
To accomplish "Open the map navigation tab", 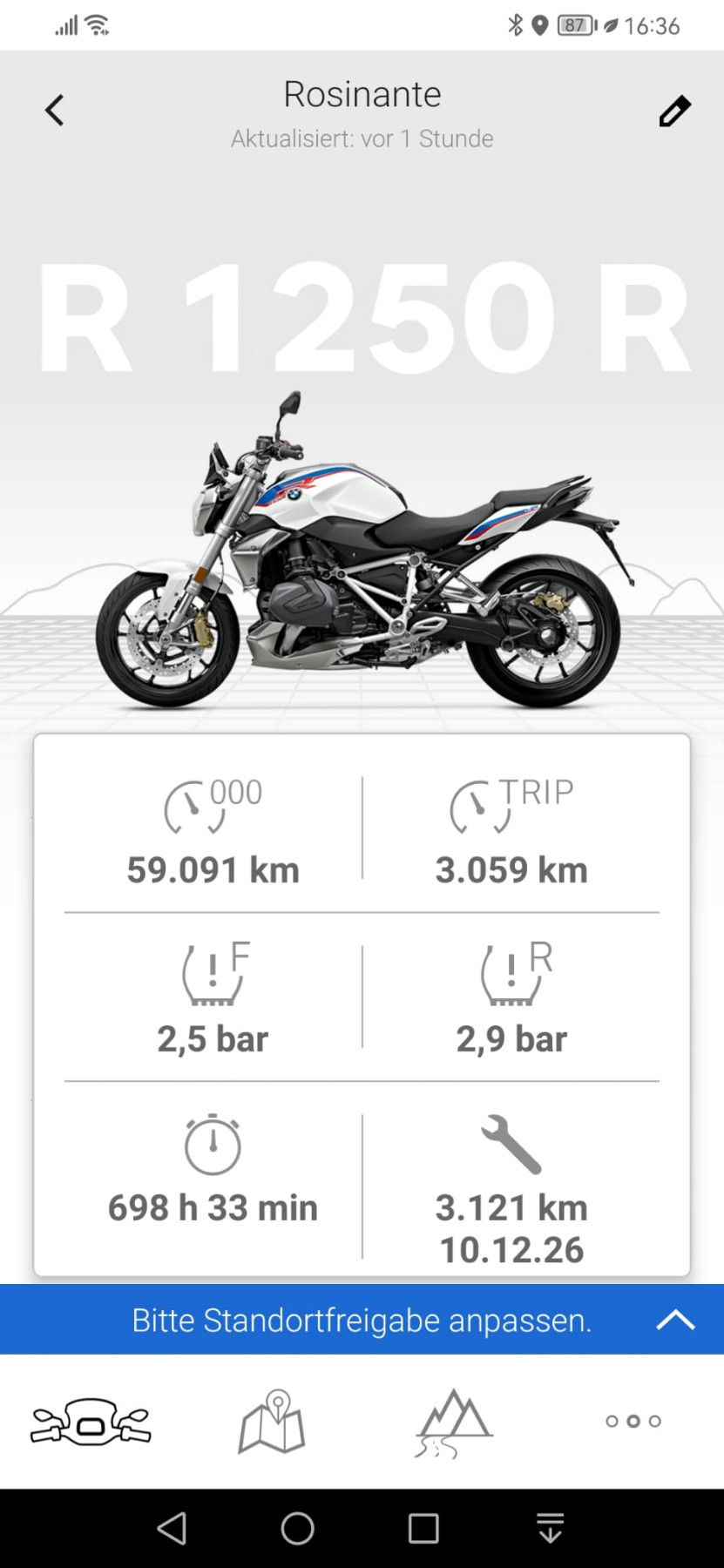I will (x=272, y=1422).
